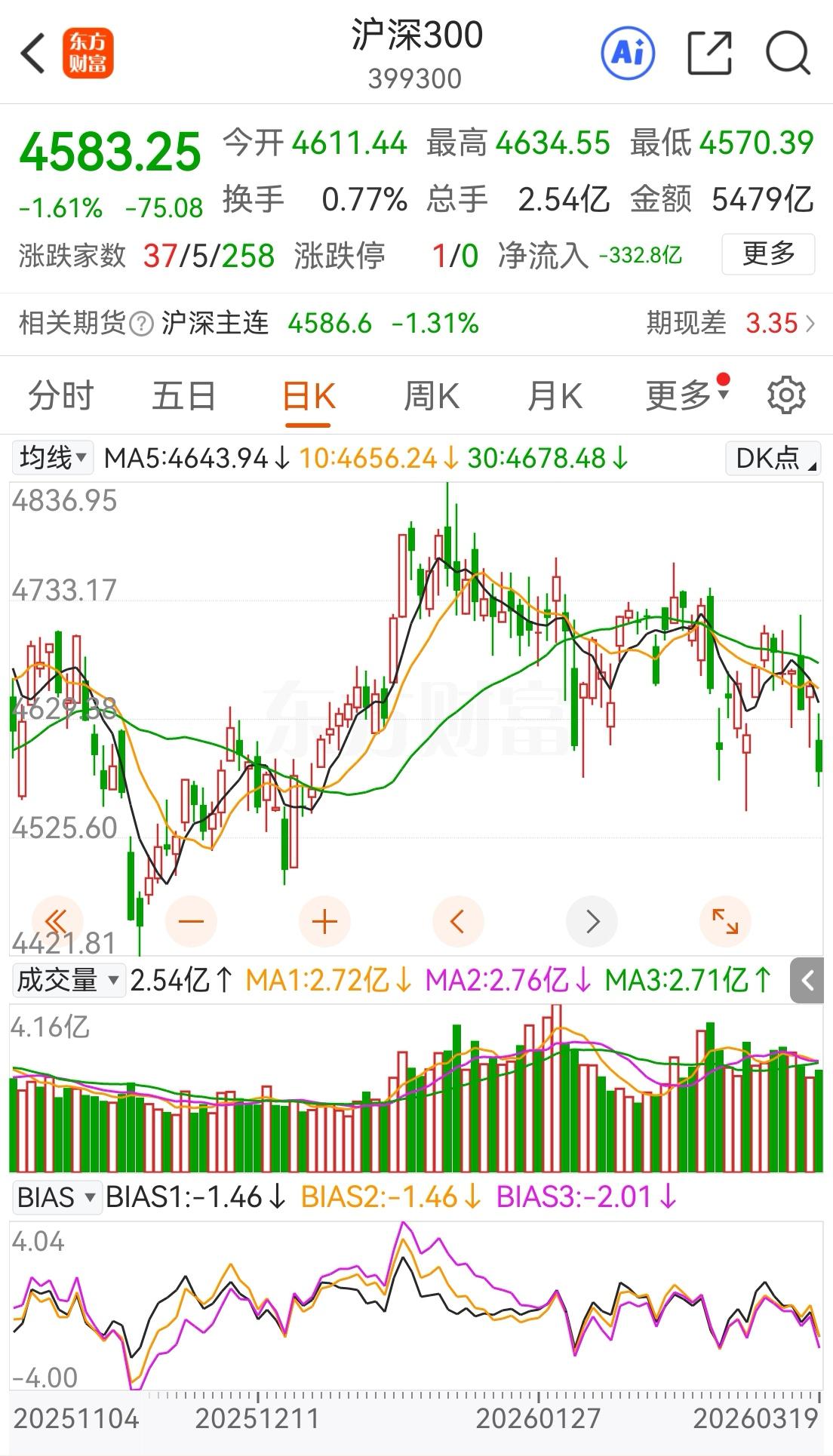Viewport: 833px width, 1456px height.
Task: Open the 成交量 indicator dropdown
Action: [68, 979]
